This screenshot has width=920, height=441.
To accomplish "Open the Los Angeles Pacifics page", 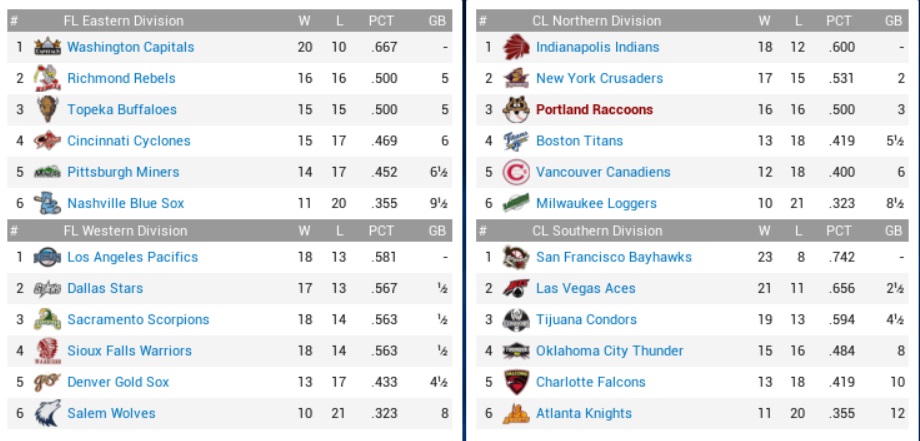I will pyautogui.click(x=132, y=257).
